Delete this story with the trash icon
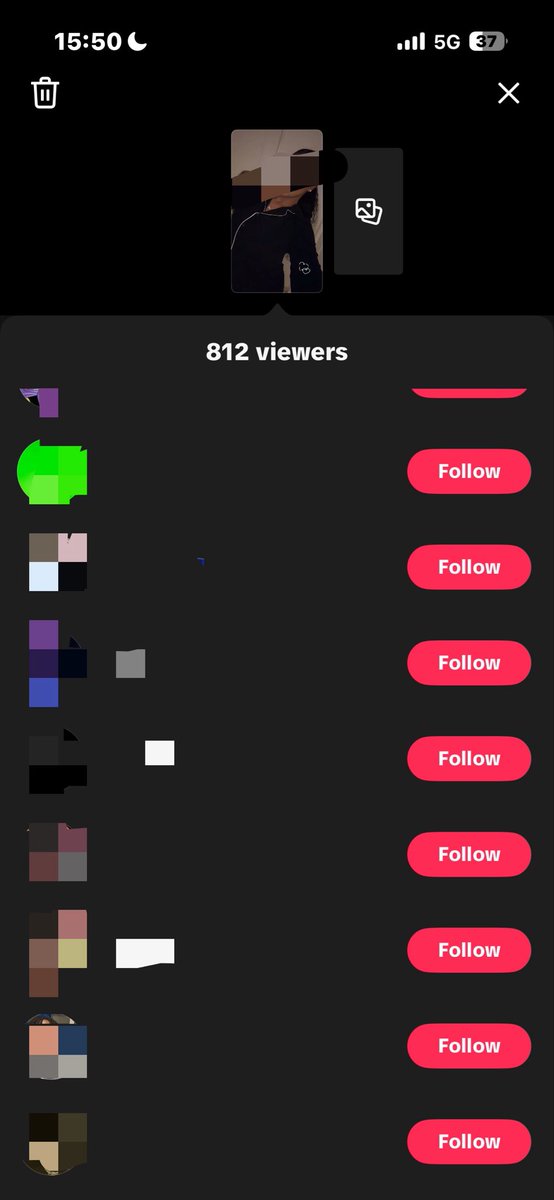 coord(45,93)
